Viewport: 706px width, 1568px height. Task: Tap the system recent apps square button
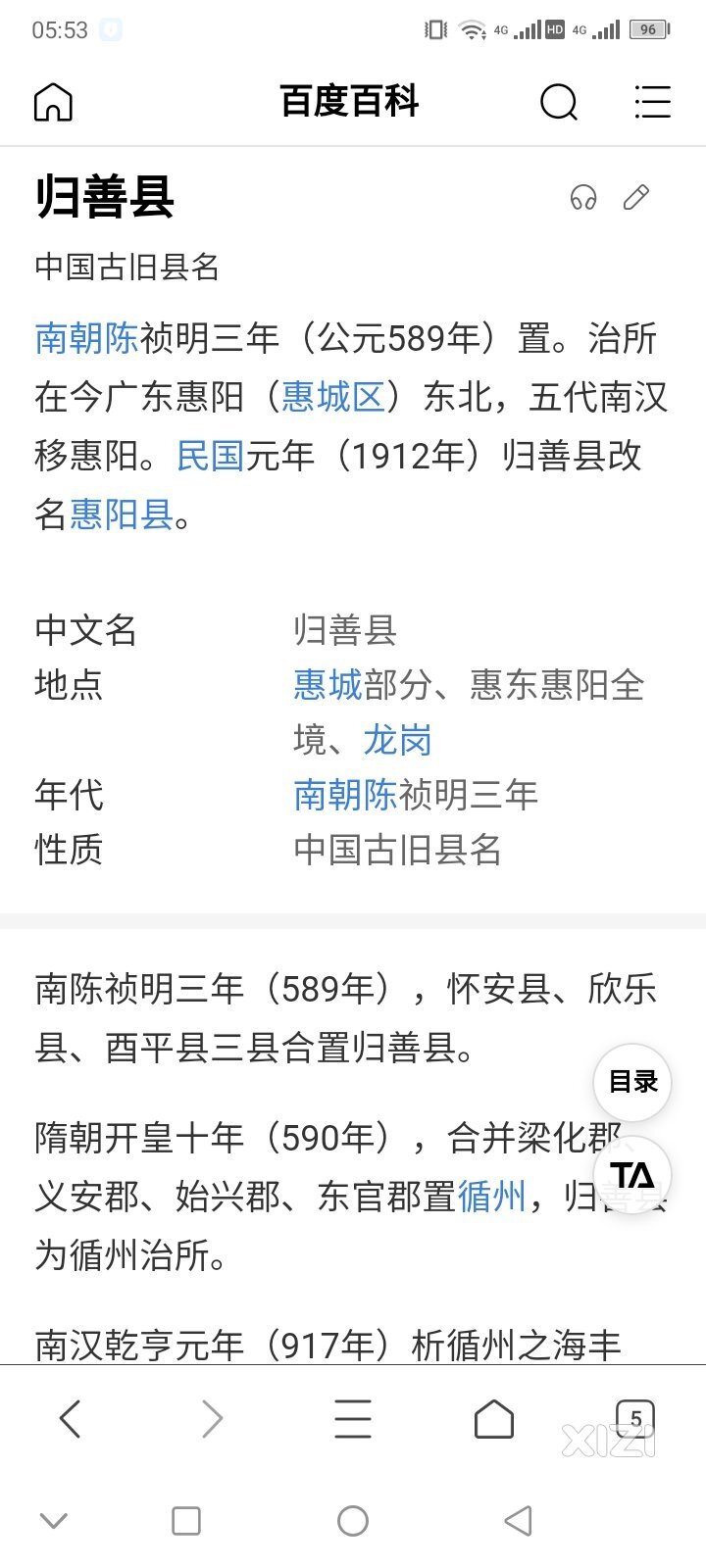pyautogui.click(x=186, y=1521)
